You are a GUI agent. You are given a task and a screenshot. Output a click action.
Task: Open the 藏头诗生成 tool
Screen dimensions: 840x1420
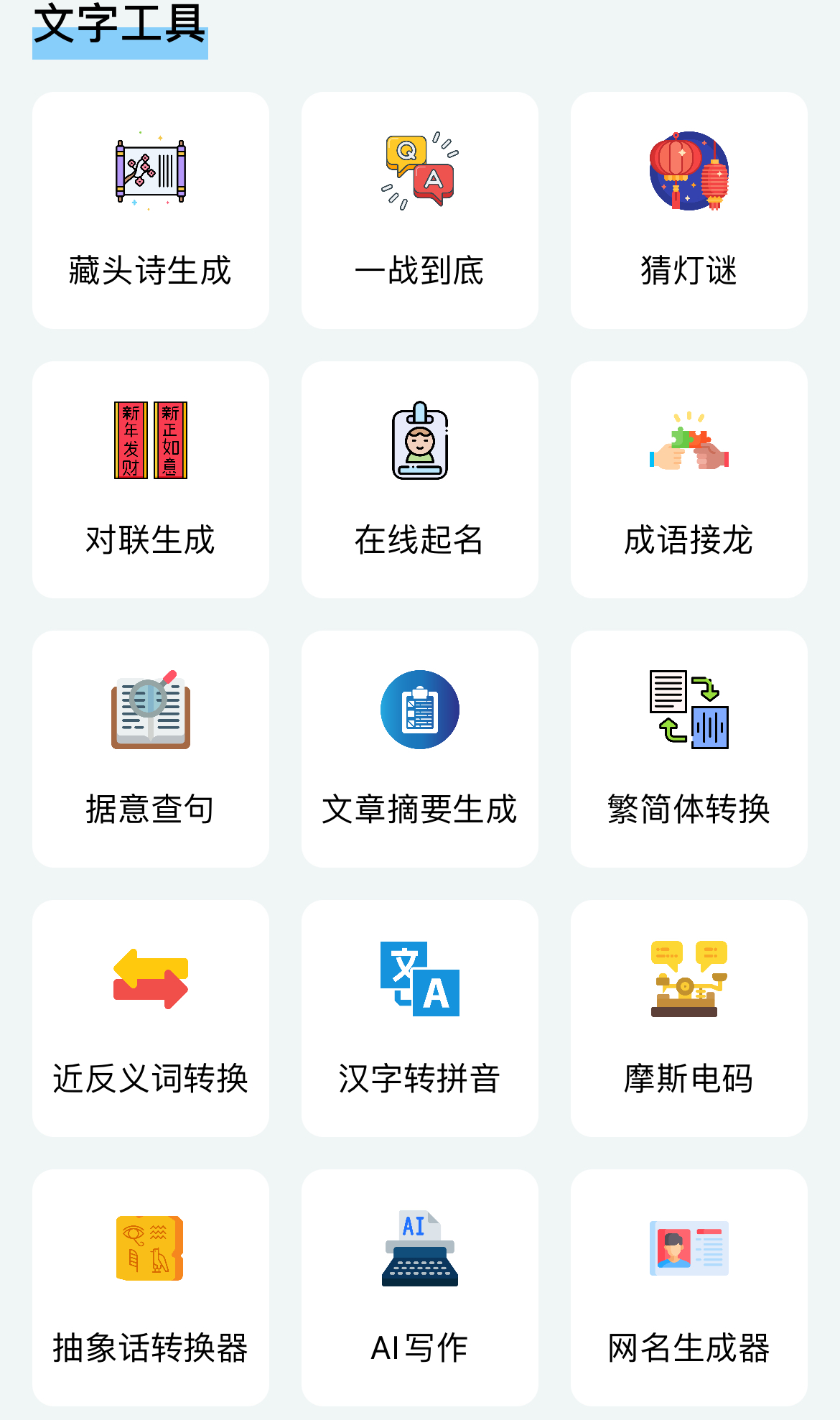(150, 210)
